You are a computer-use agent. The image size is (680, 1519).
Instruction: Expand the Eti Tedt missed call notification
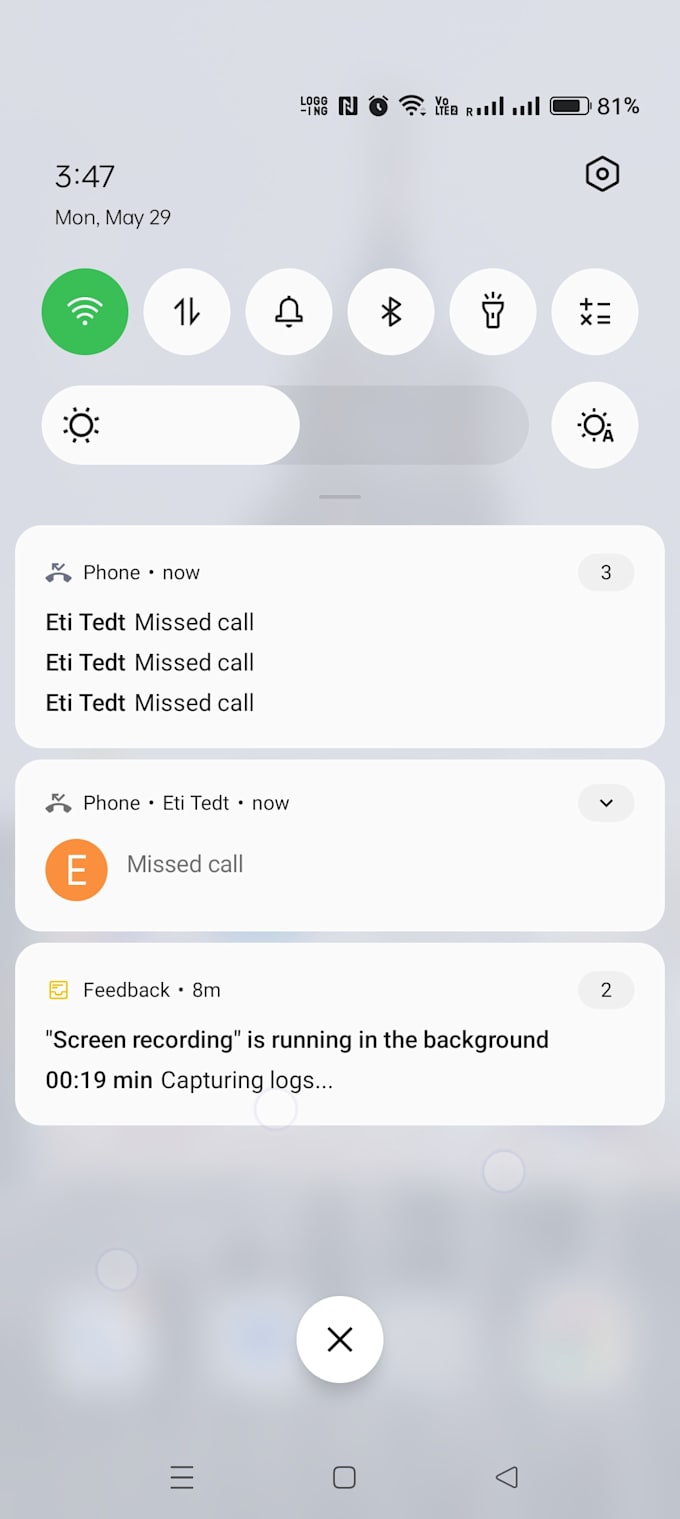[x=606, y=803]
